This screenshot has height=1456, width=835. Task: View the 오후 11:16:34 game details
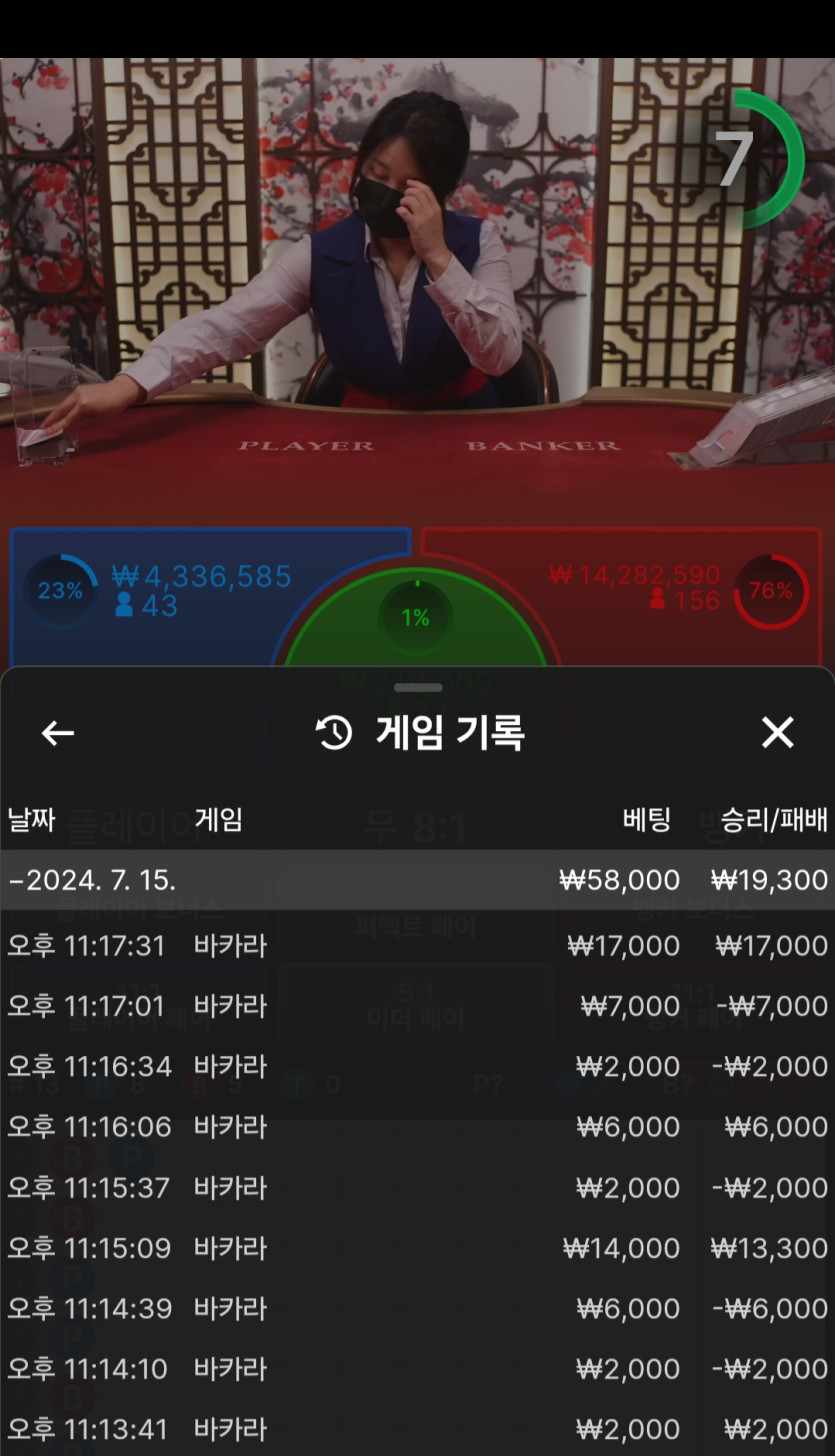[417, 1066]
